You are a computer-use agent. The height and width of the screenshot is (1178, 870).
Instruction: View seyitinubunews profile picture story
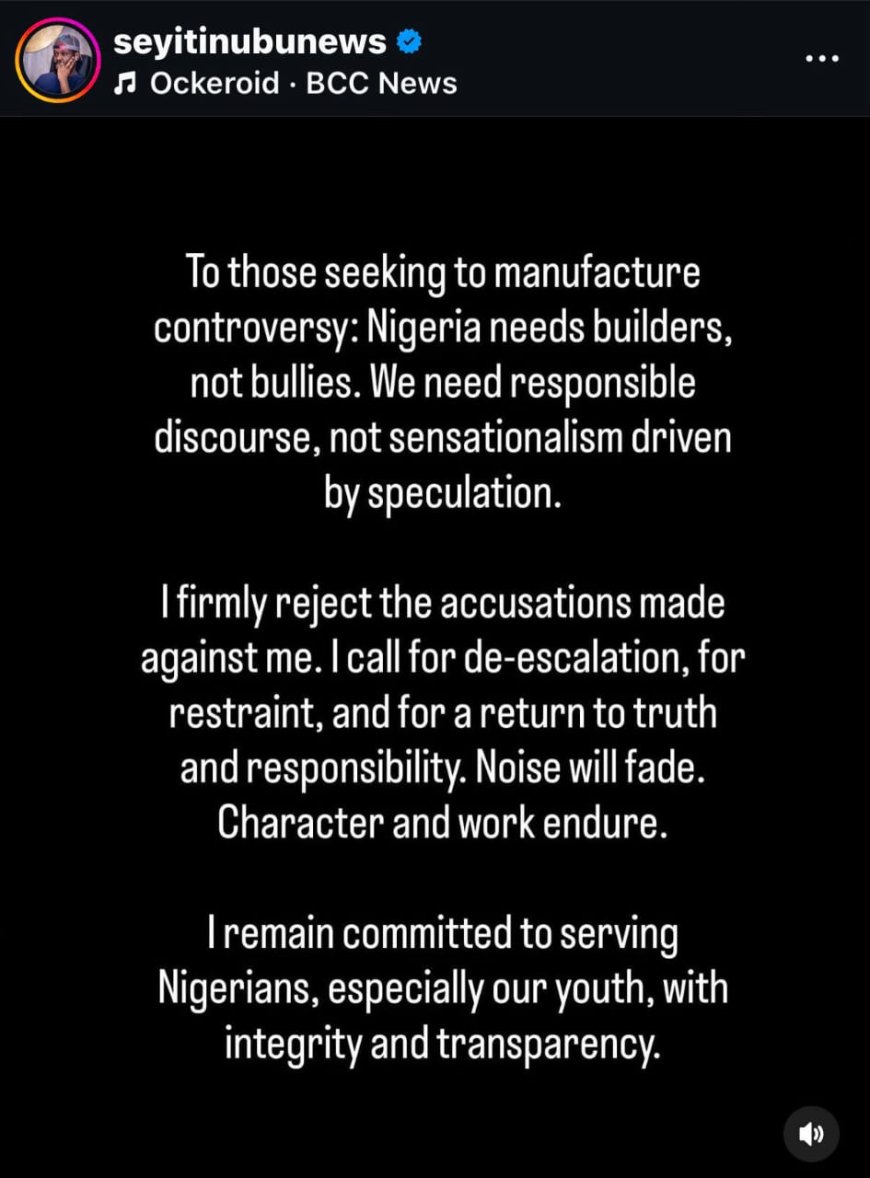59,59
